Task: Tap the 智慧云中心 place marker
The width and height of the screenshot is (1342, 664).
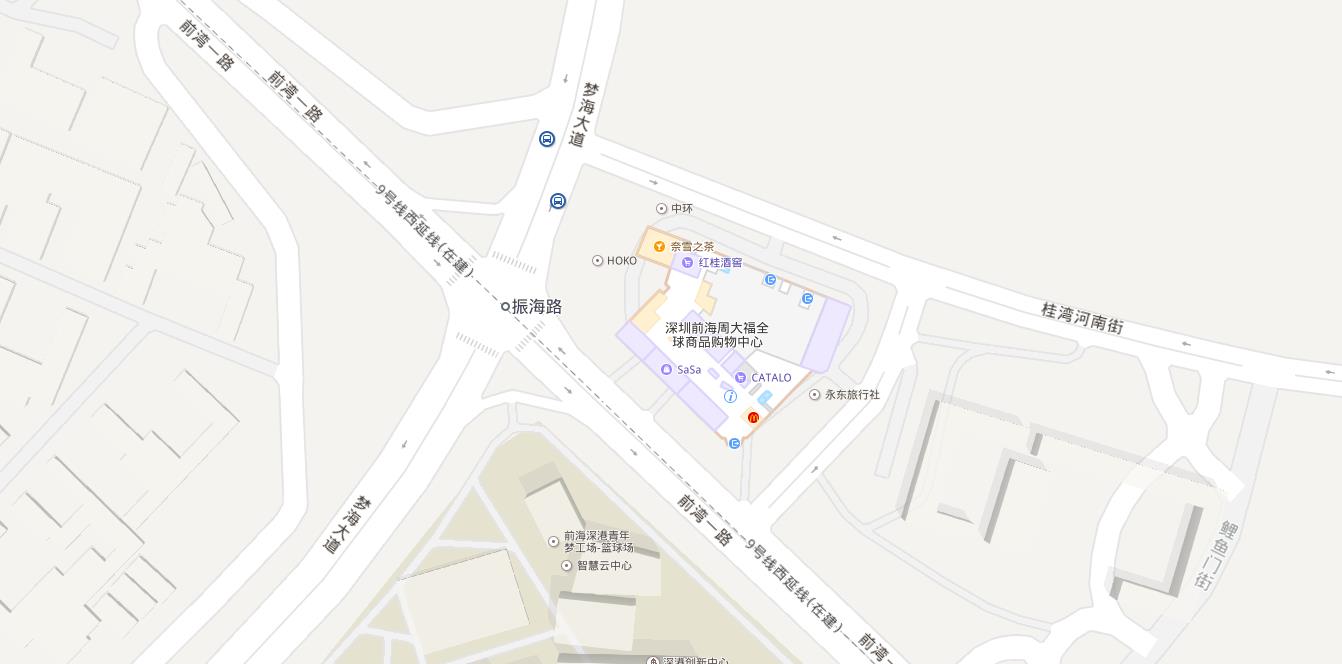Action: pos(567,566)
